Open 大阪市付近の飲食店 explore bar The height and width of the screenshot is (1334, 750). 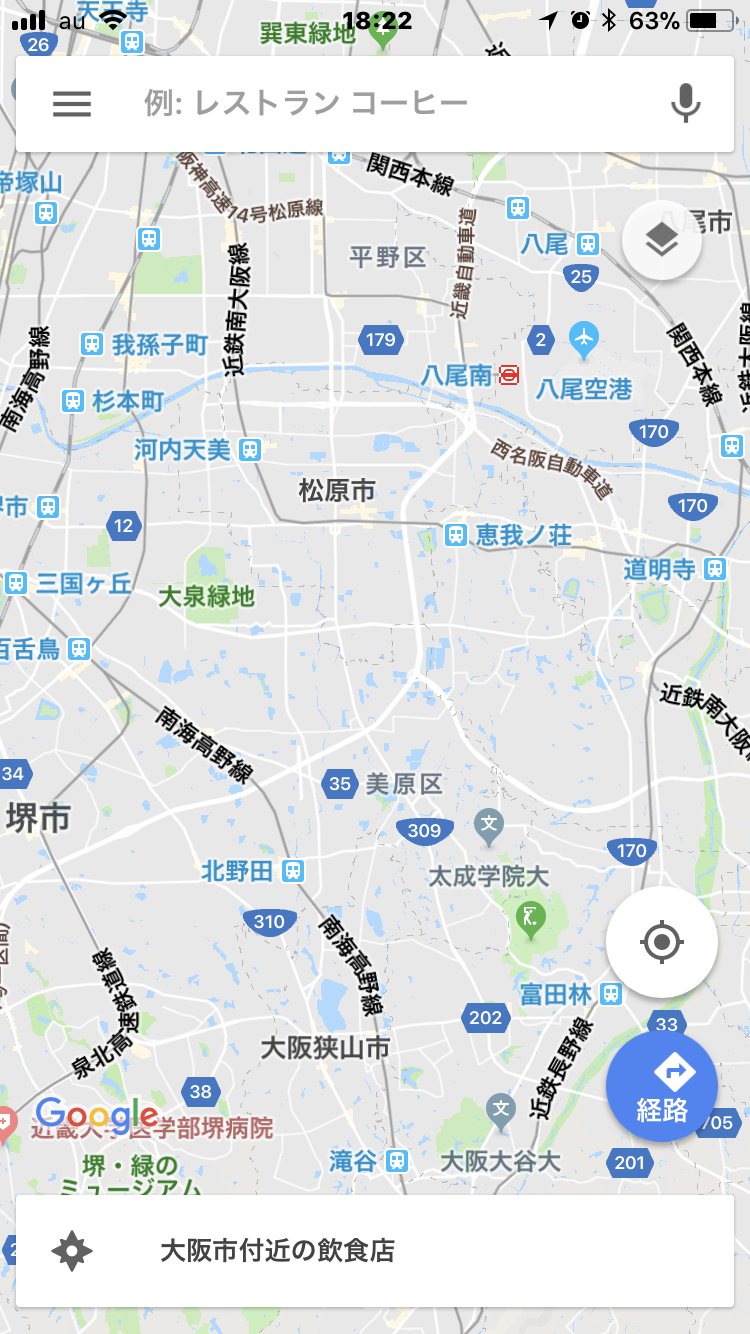375,1250
